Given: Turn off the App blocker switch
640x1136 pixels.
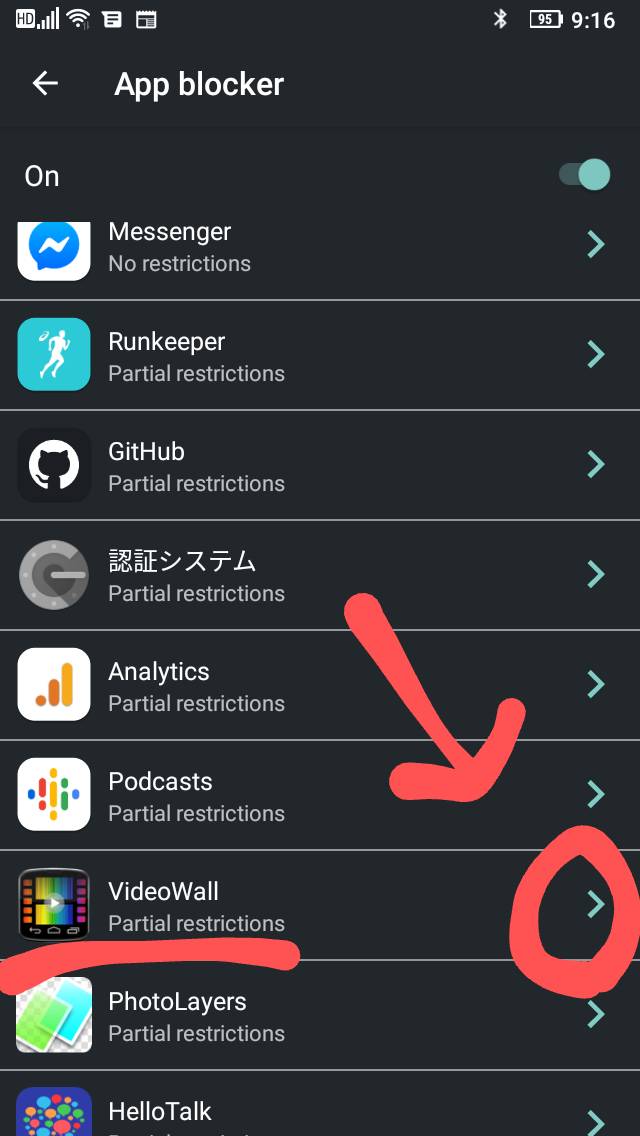Looking at the screenshot, I should [x=585, y=176].
